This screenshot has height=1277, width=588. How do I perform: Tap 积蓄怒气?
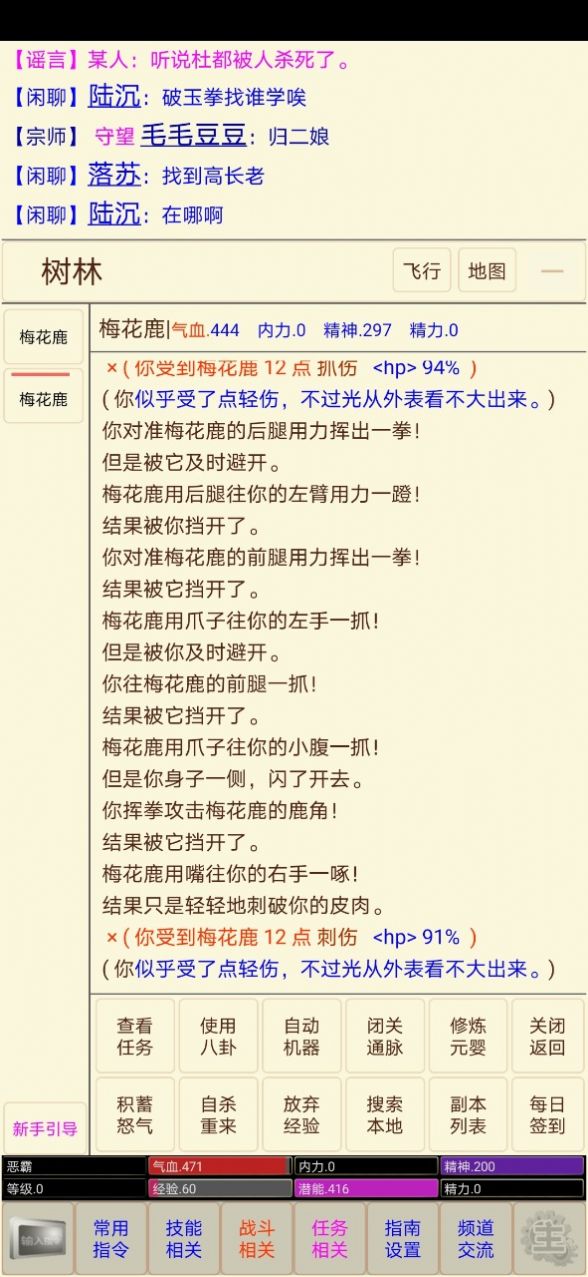coord(135,1114)
